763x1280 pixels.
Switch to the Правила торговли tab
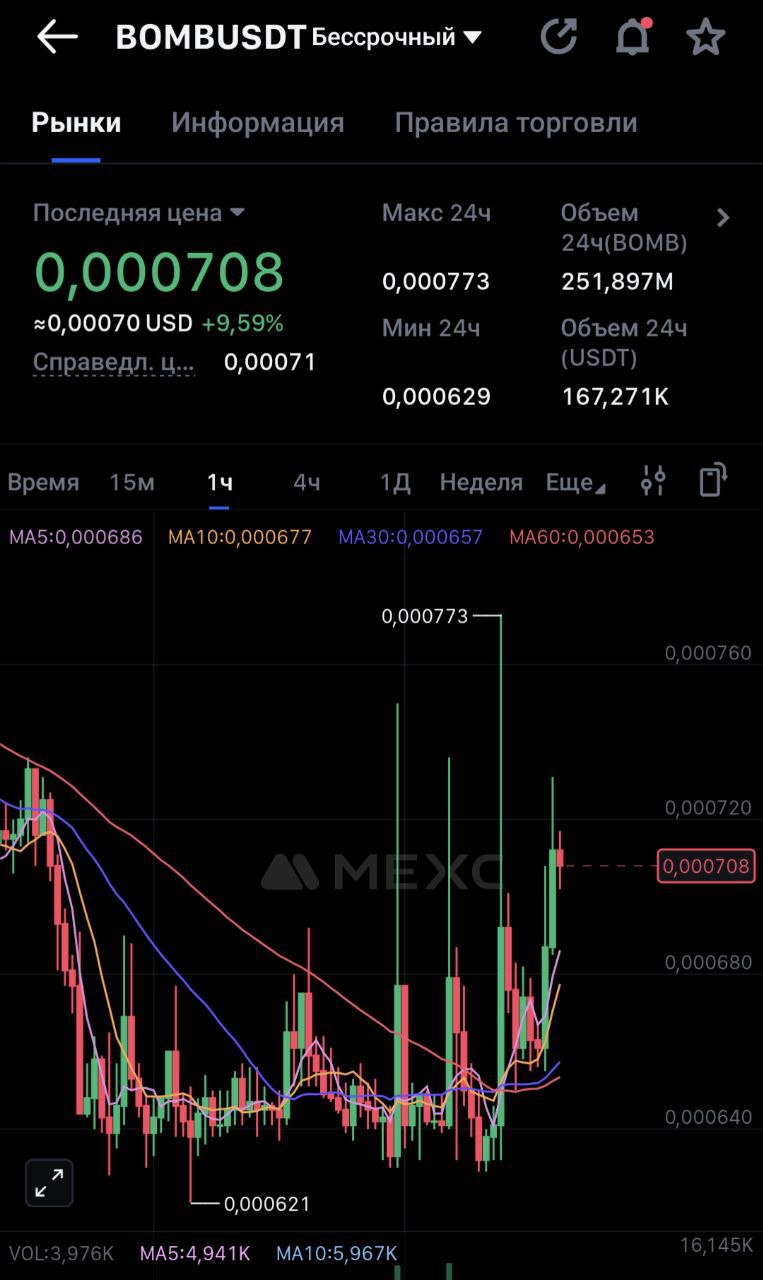[515, 123]
